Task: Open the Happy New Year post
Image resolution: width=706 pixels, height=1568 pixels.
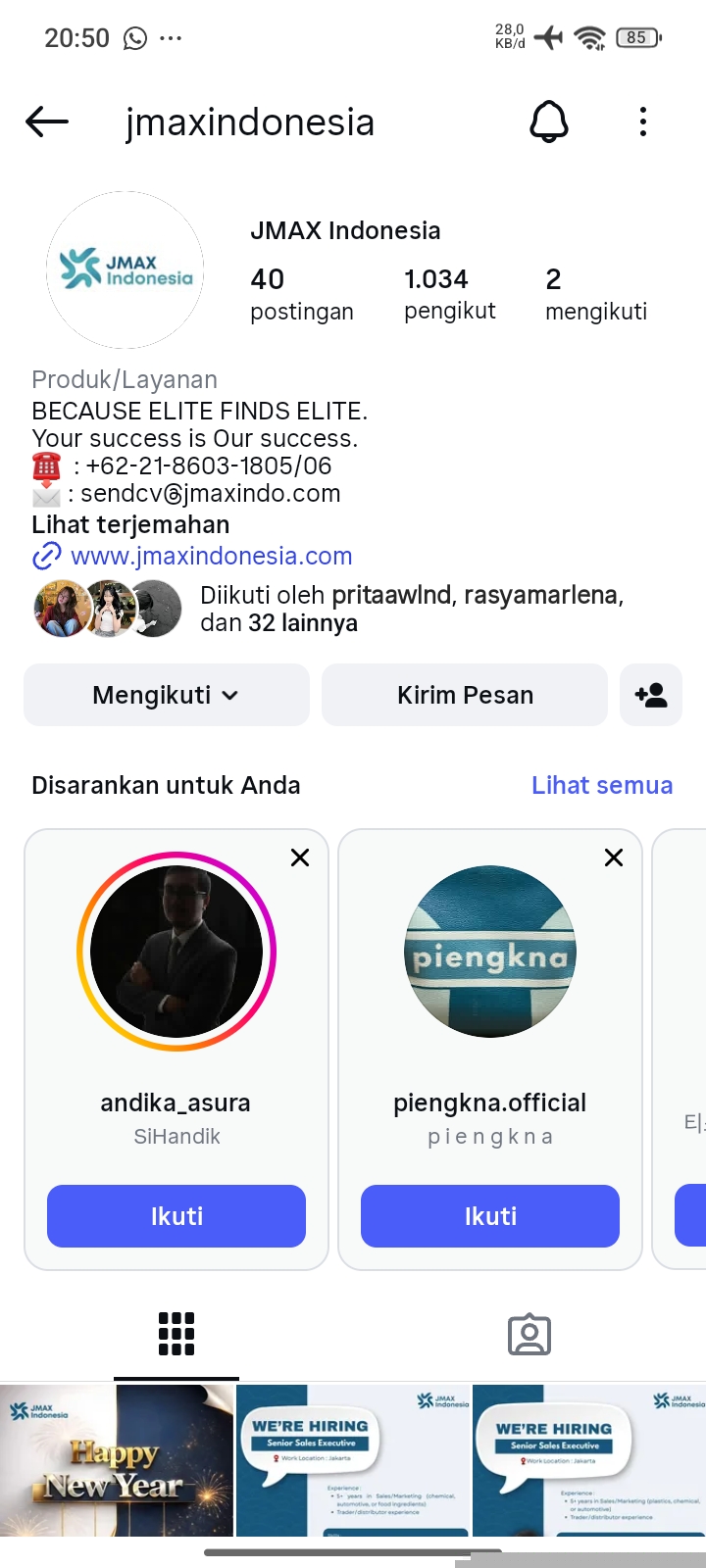Action: point(117,1460)
